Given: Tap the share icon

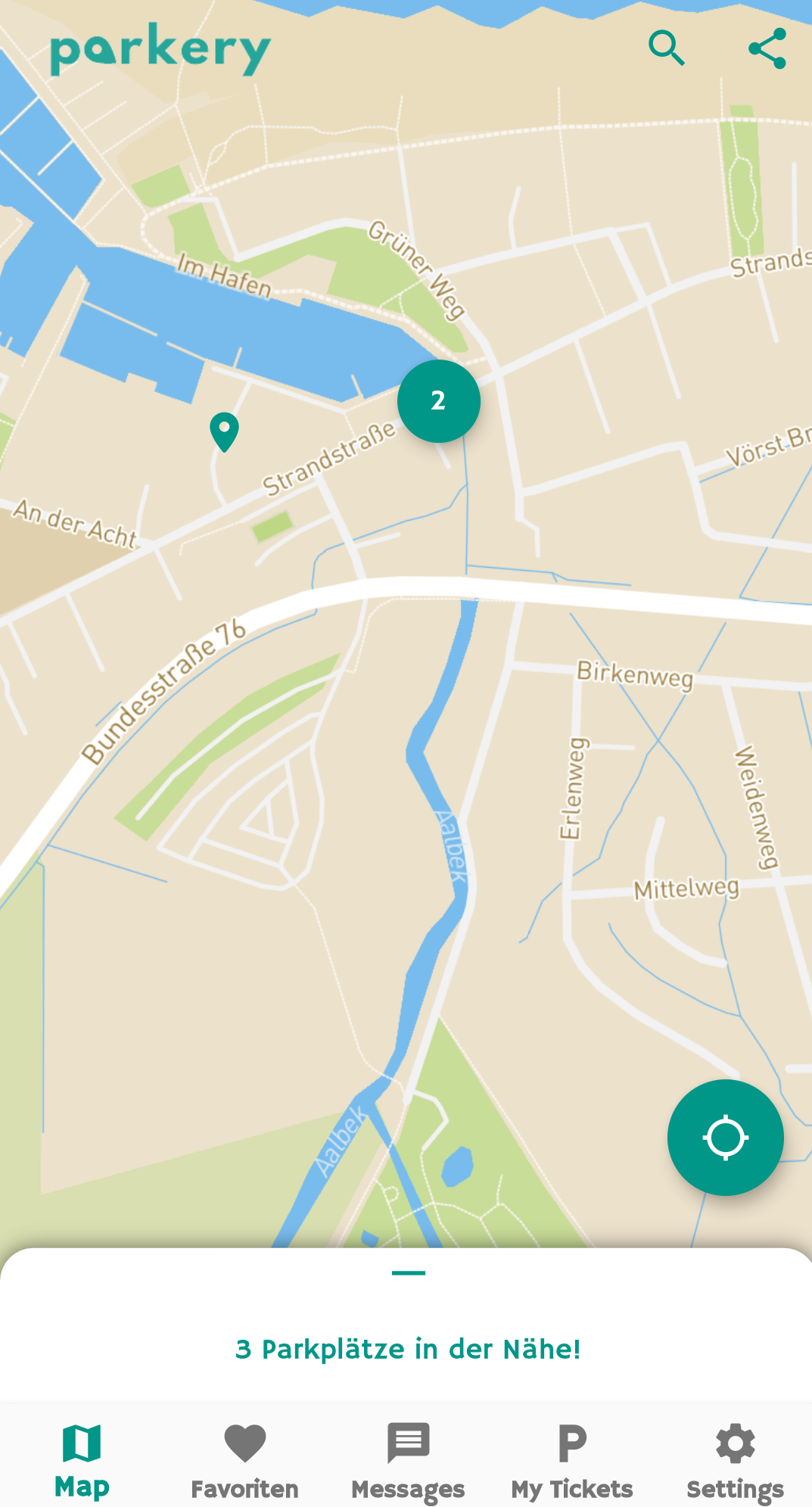Looking at the screenshot, I should click(x=767, y=49).
